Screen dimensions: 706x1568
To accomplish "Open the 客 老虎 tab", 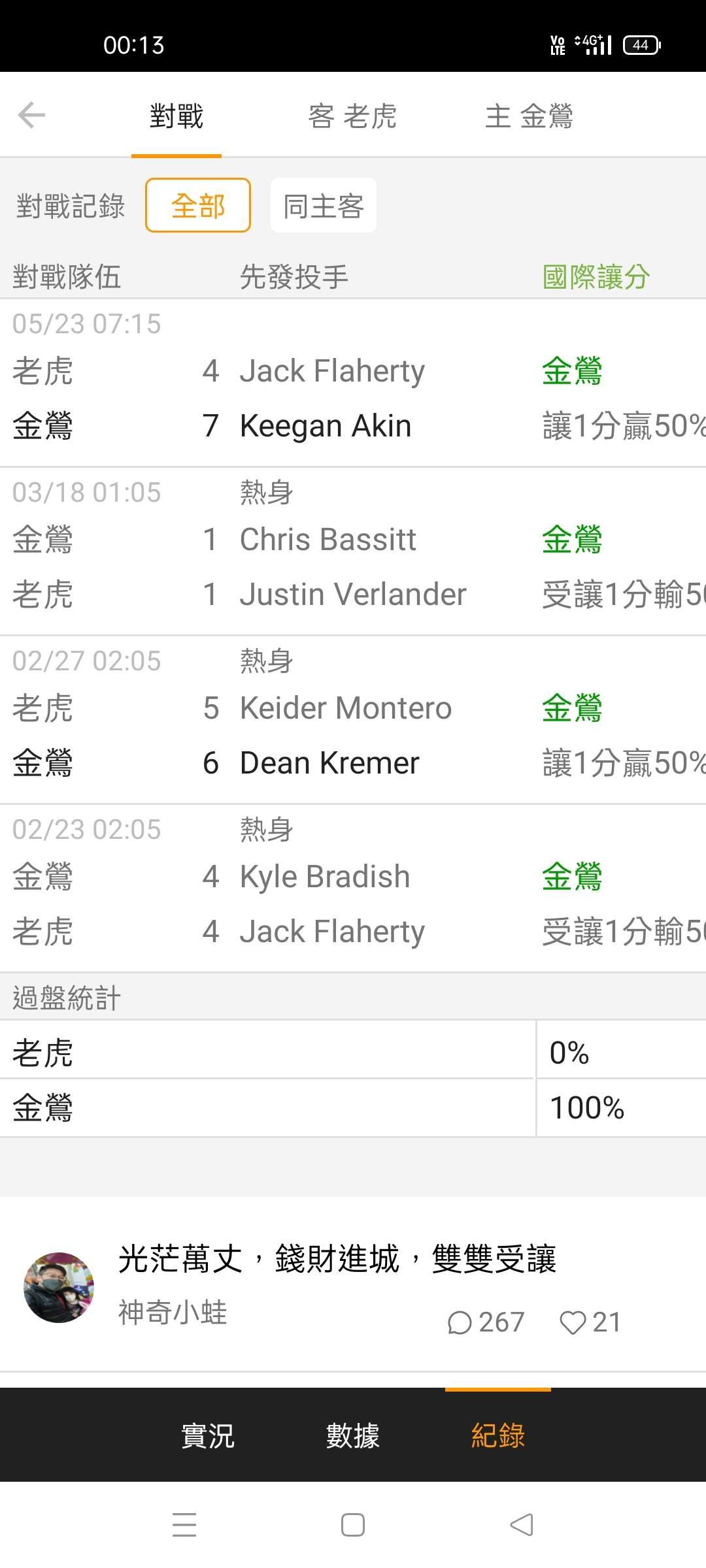I will 352,116.
